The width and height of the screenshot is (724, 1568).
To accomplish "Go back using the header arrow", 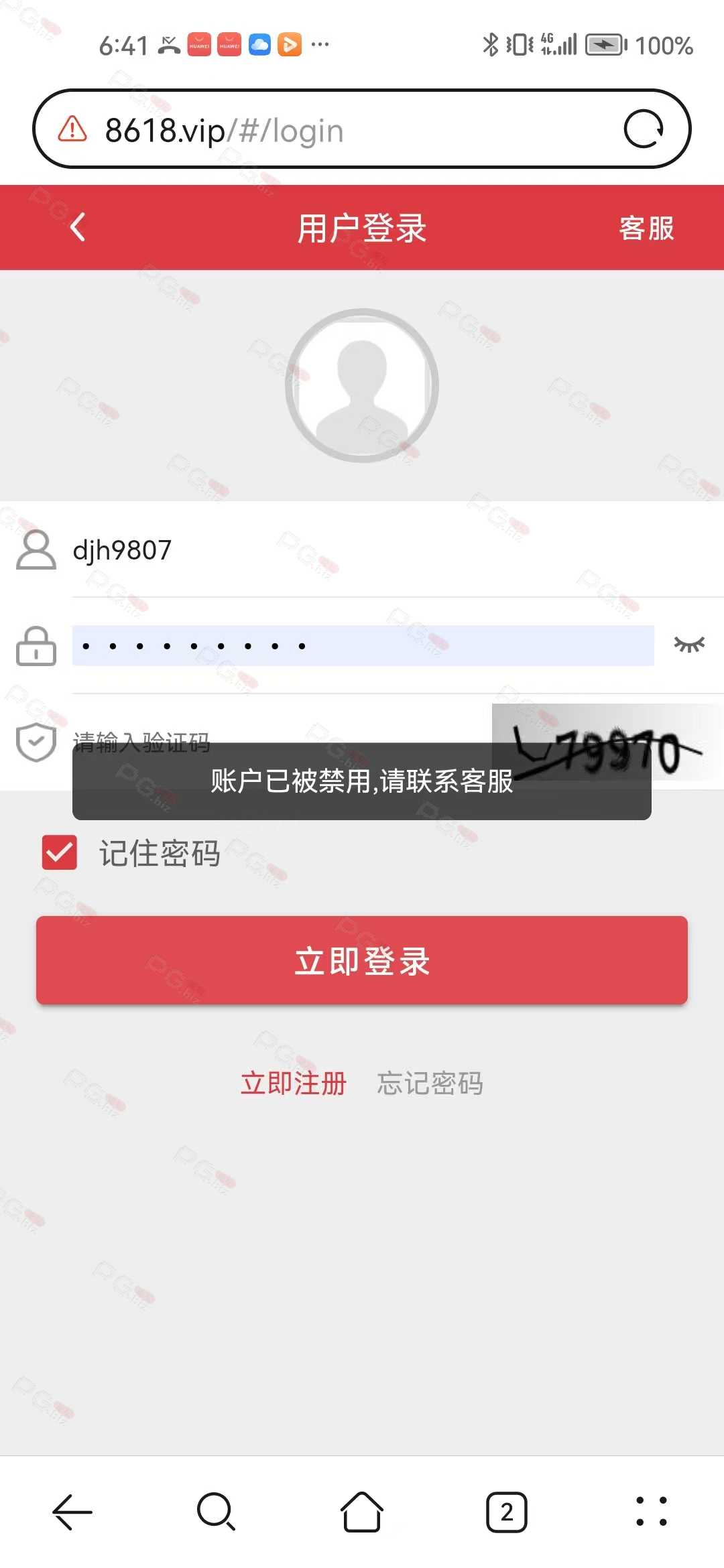I will pos(78,227).
